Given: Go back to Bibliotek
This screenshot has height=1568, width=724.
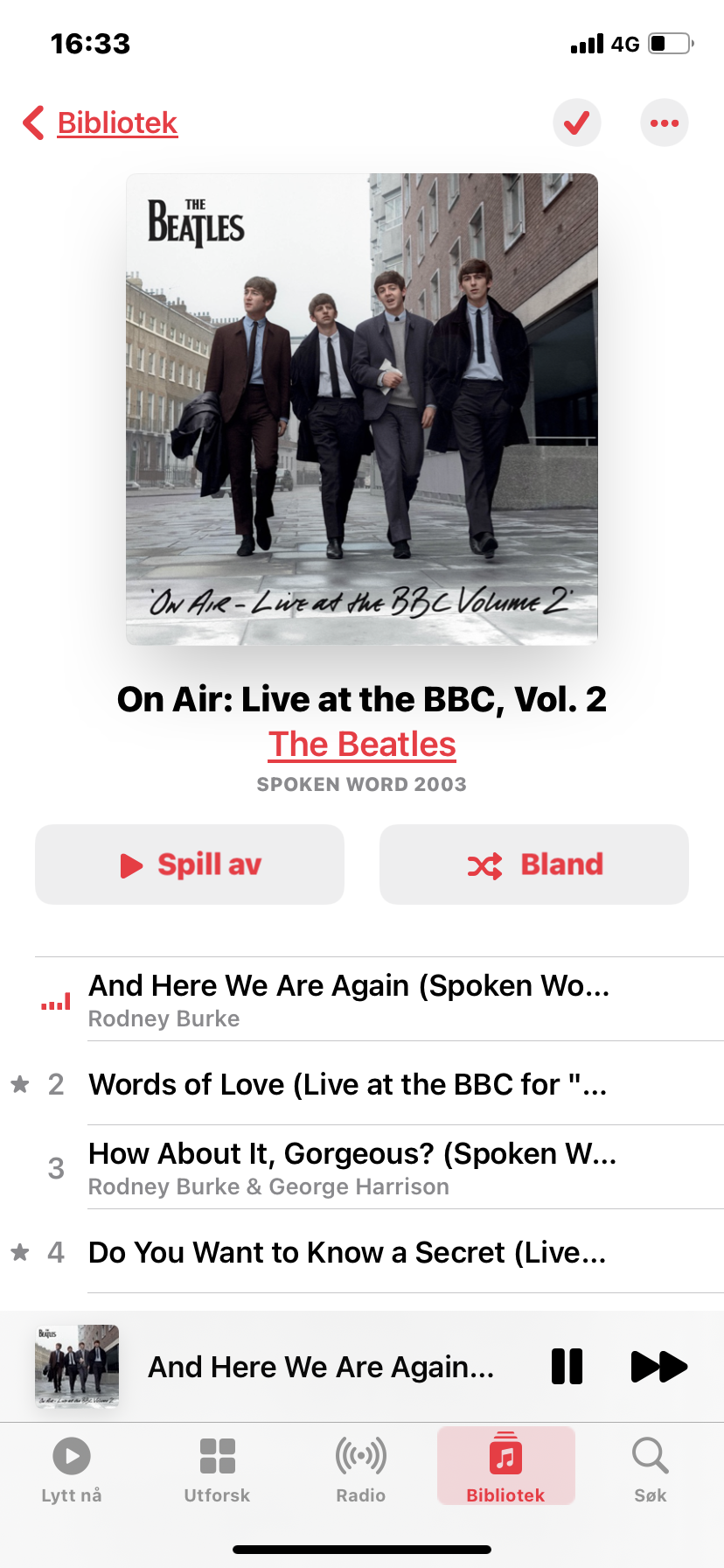Looking at the screenshot, I should (x=100, y=123).
